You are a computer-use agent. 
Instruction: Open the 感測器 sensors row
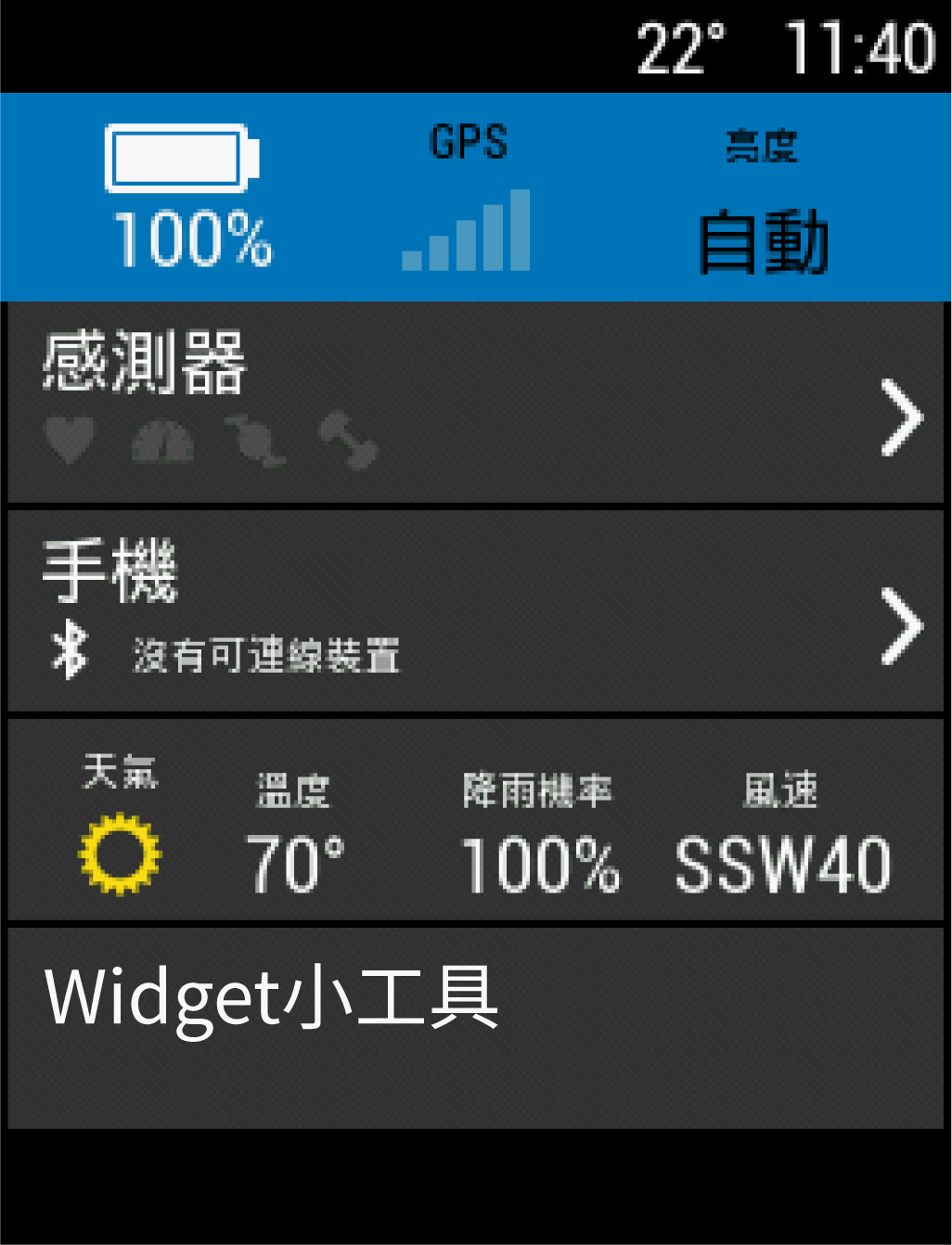tap(475, 403)
